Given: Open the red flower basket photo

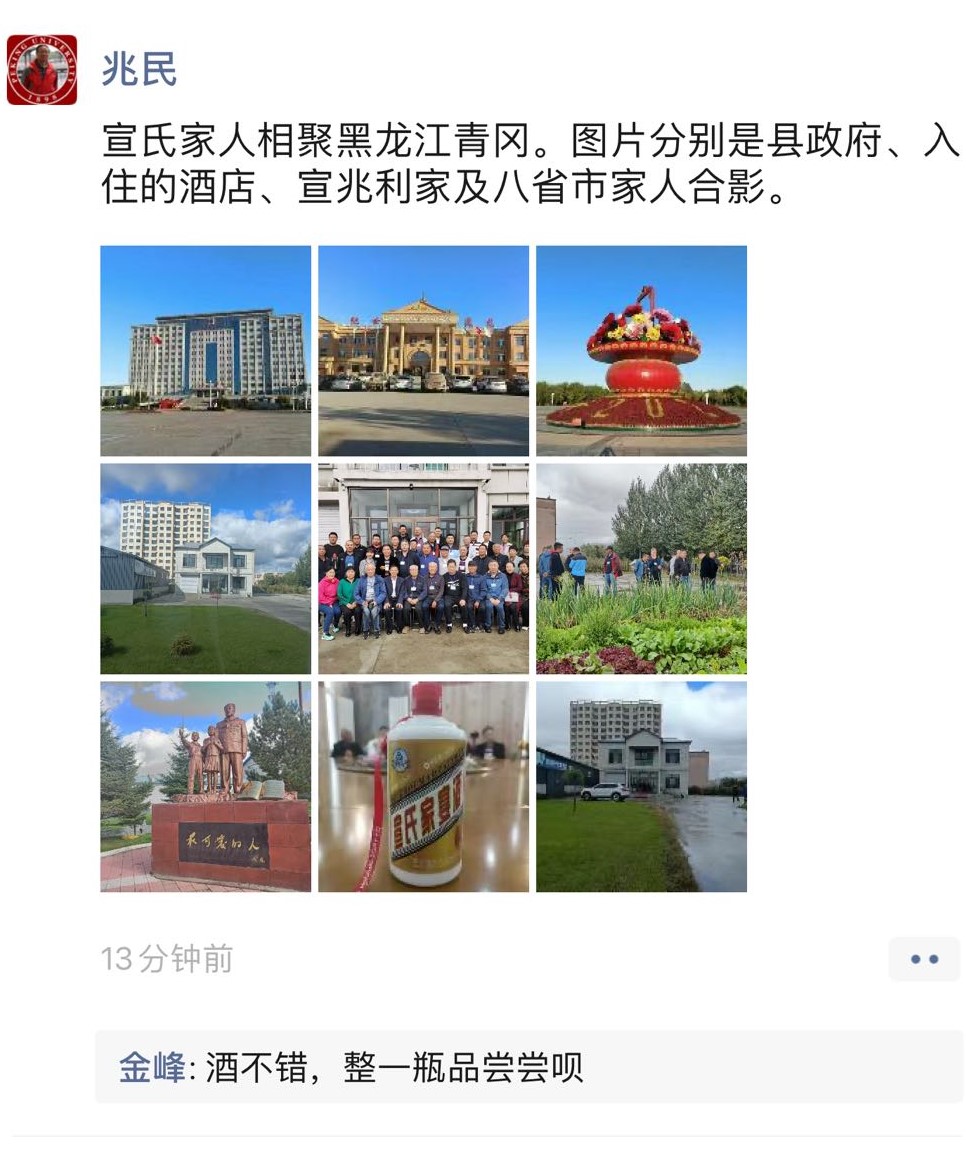Looking at the screenshot, I should [641, 351].
